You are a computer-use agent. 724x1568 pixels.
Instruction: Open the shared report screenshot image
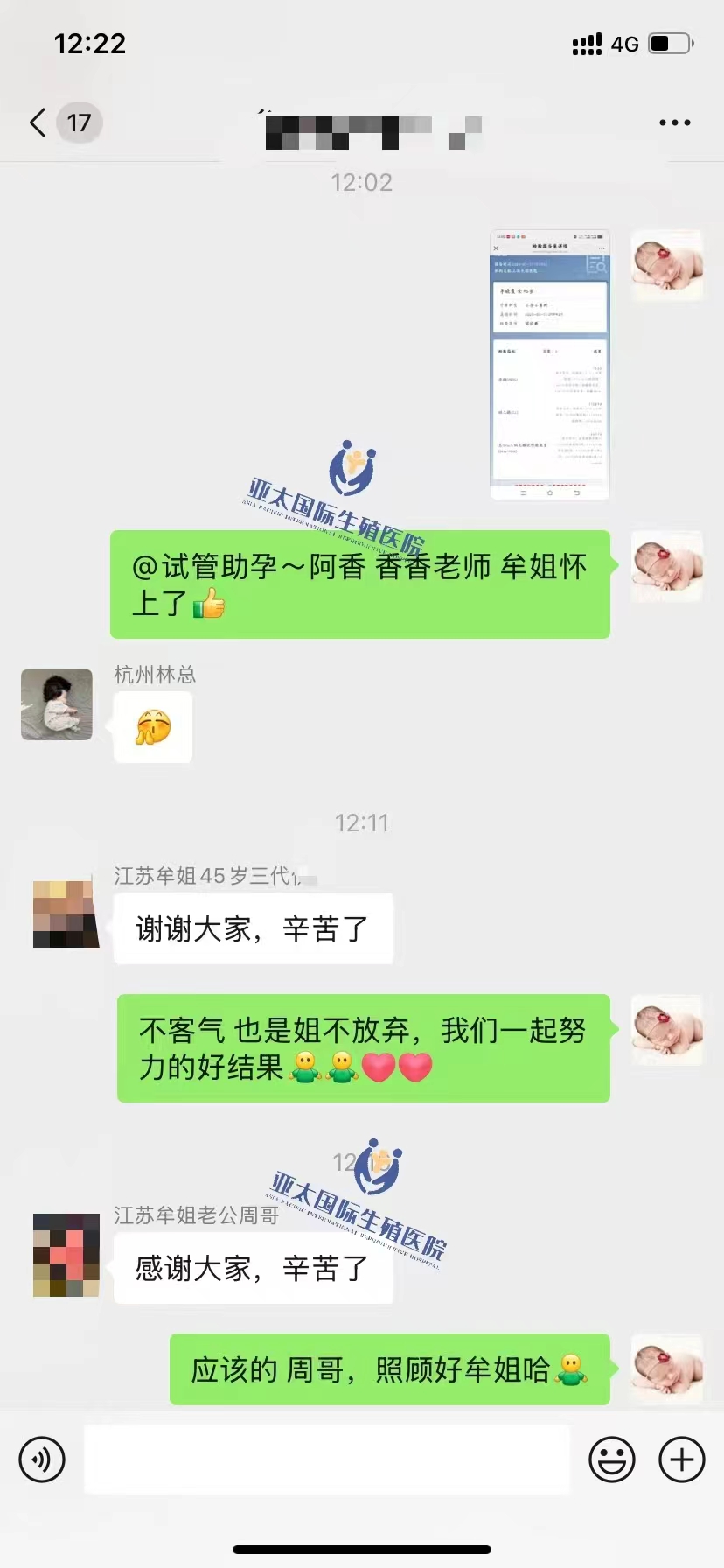click(x=549, y=364)
